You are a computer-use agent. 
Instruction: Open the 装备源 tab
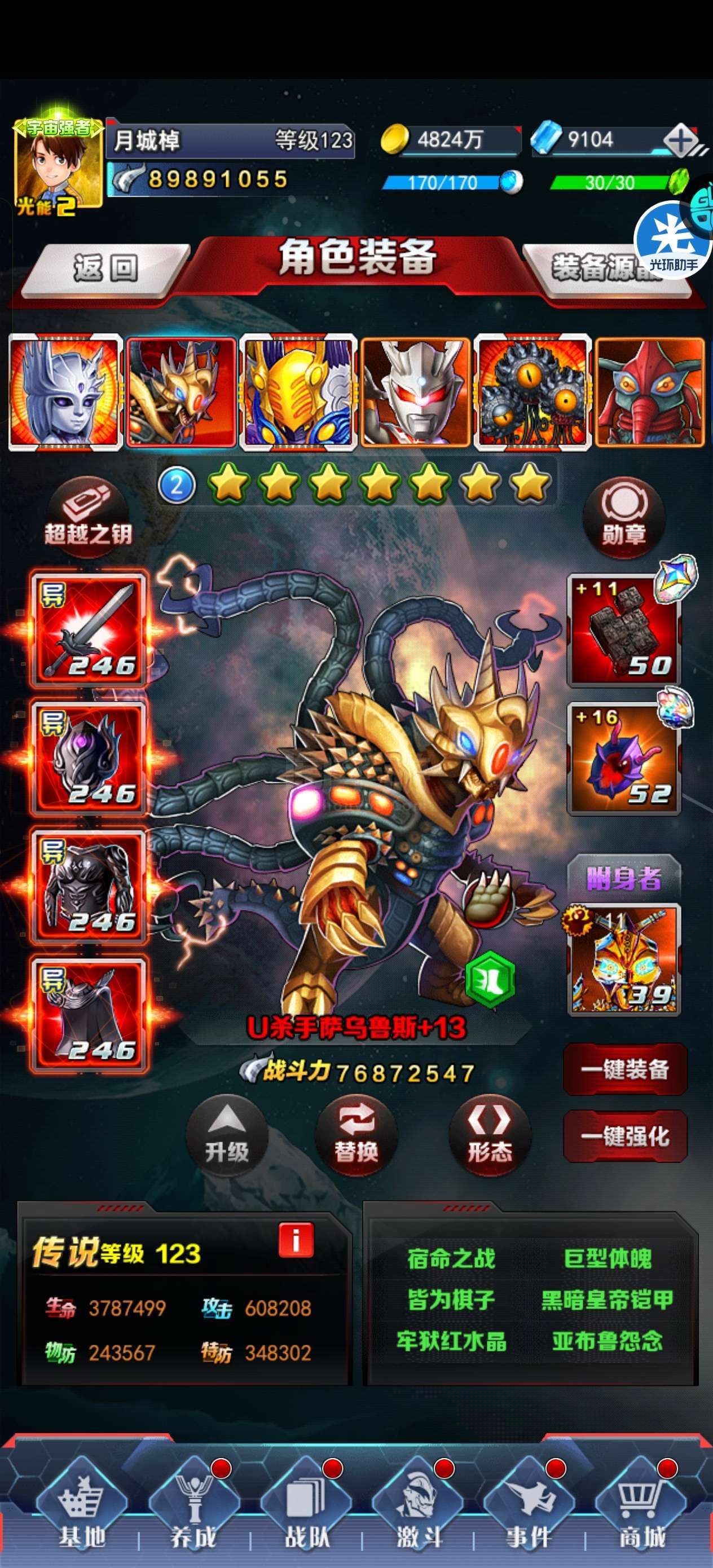606,268
